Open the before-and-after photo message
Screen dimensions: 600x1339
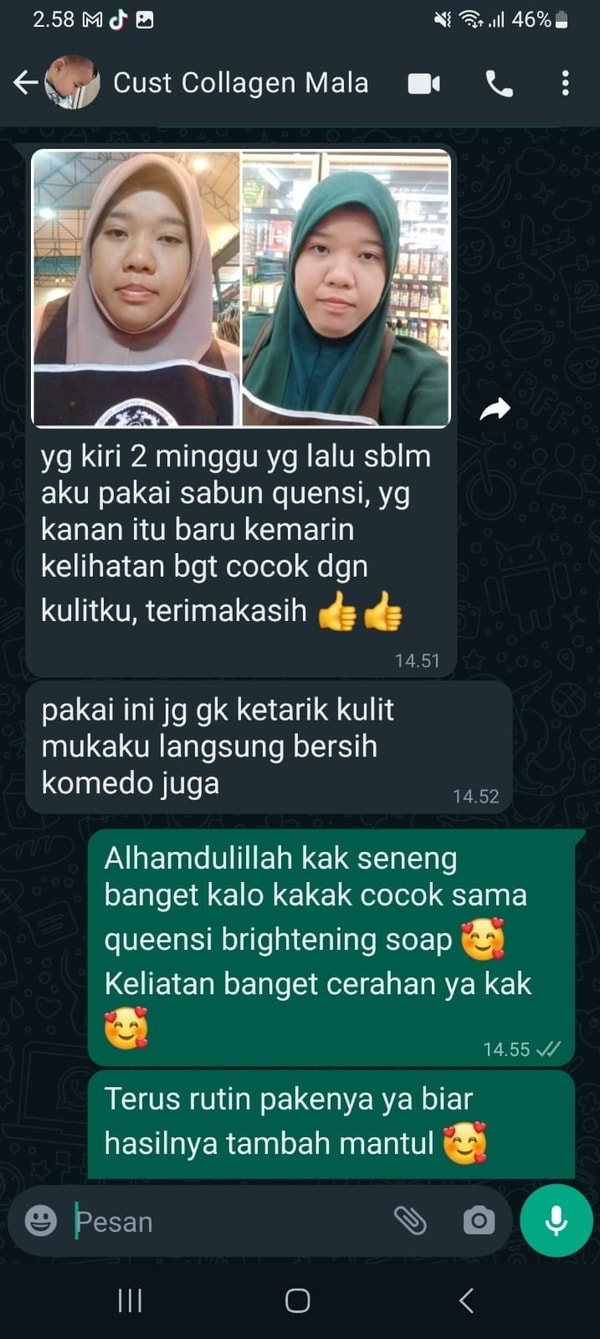coord(241,289)
